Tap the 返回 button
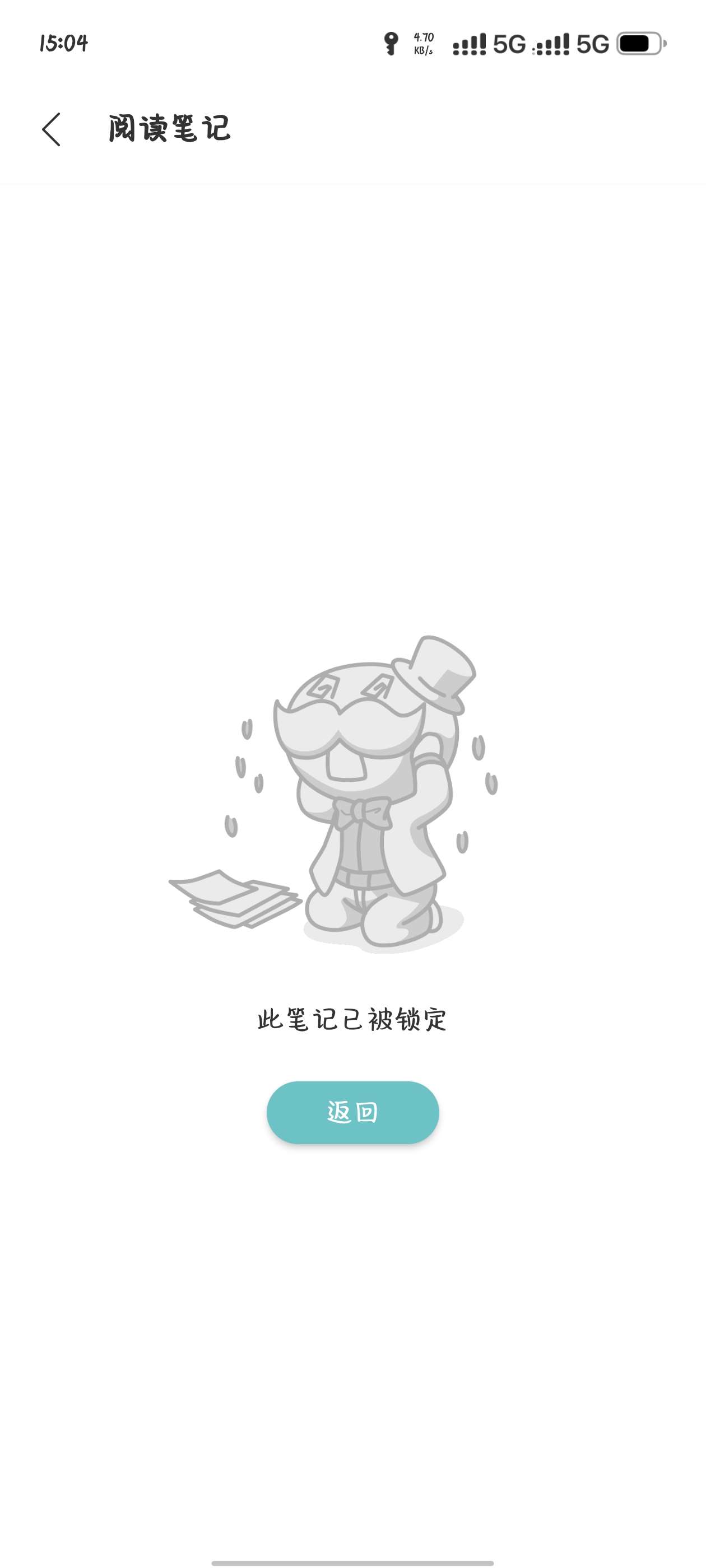706x1568 pixels. 352,1112
